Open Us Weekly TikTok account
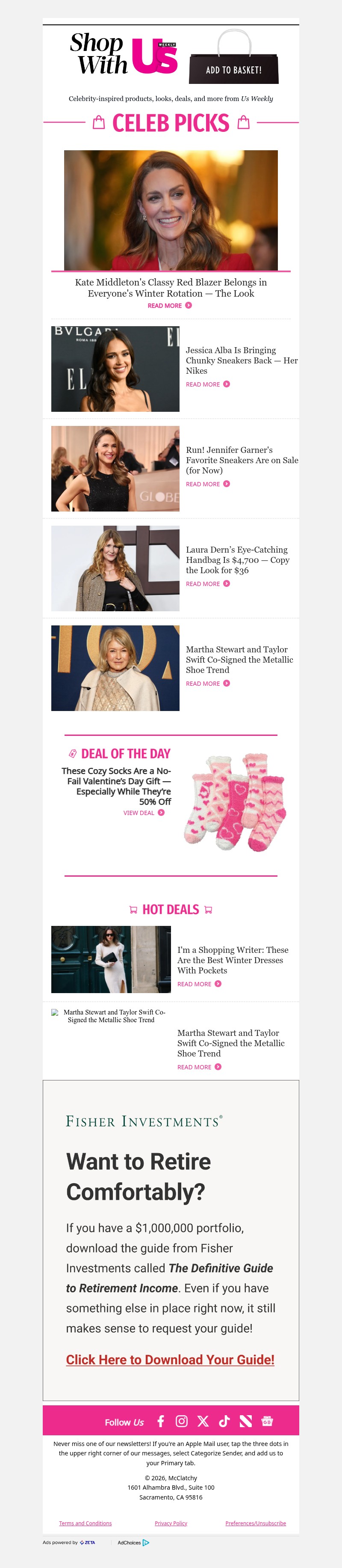 point(224,1421)
